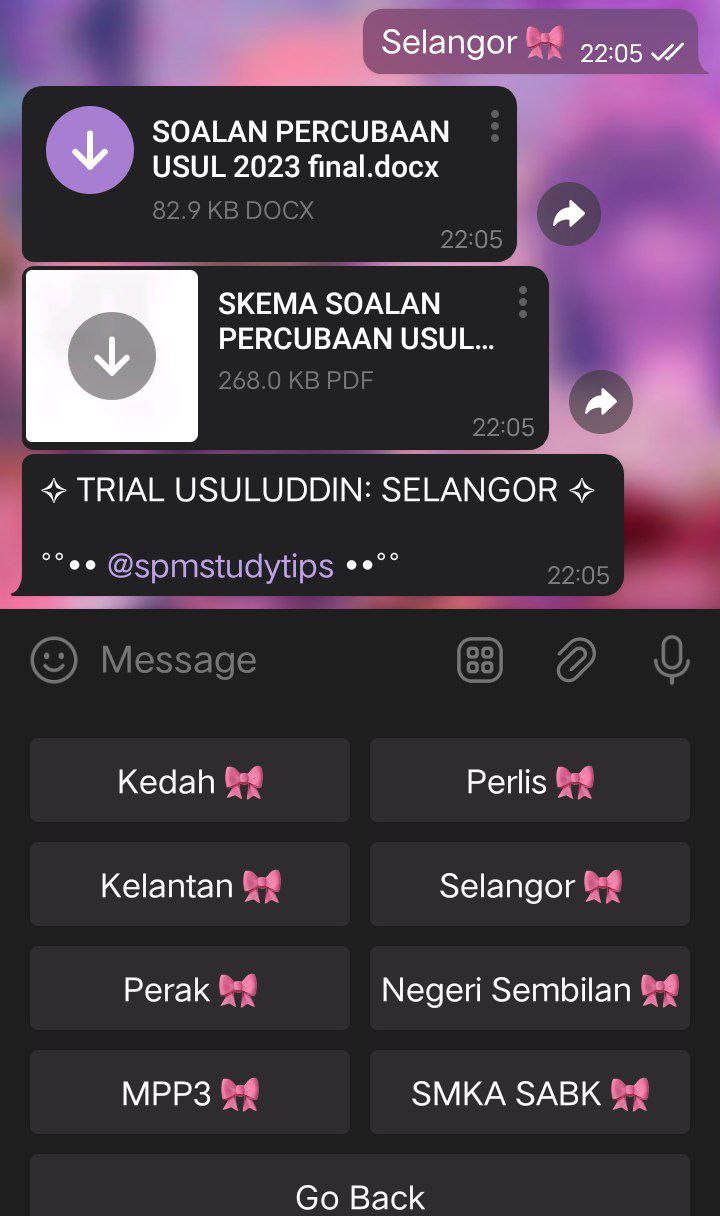Image resolution: width=720 pixels, height=1216 pixels.
Task: Forward the SKEMA SOALAN PDF message
Action: coord(601,402)
